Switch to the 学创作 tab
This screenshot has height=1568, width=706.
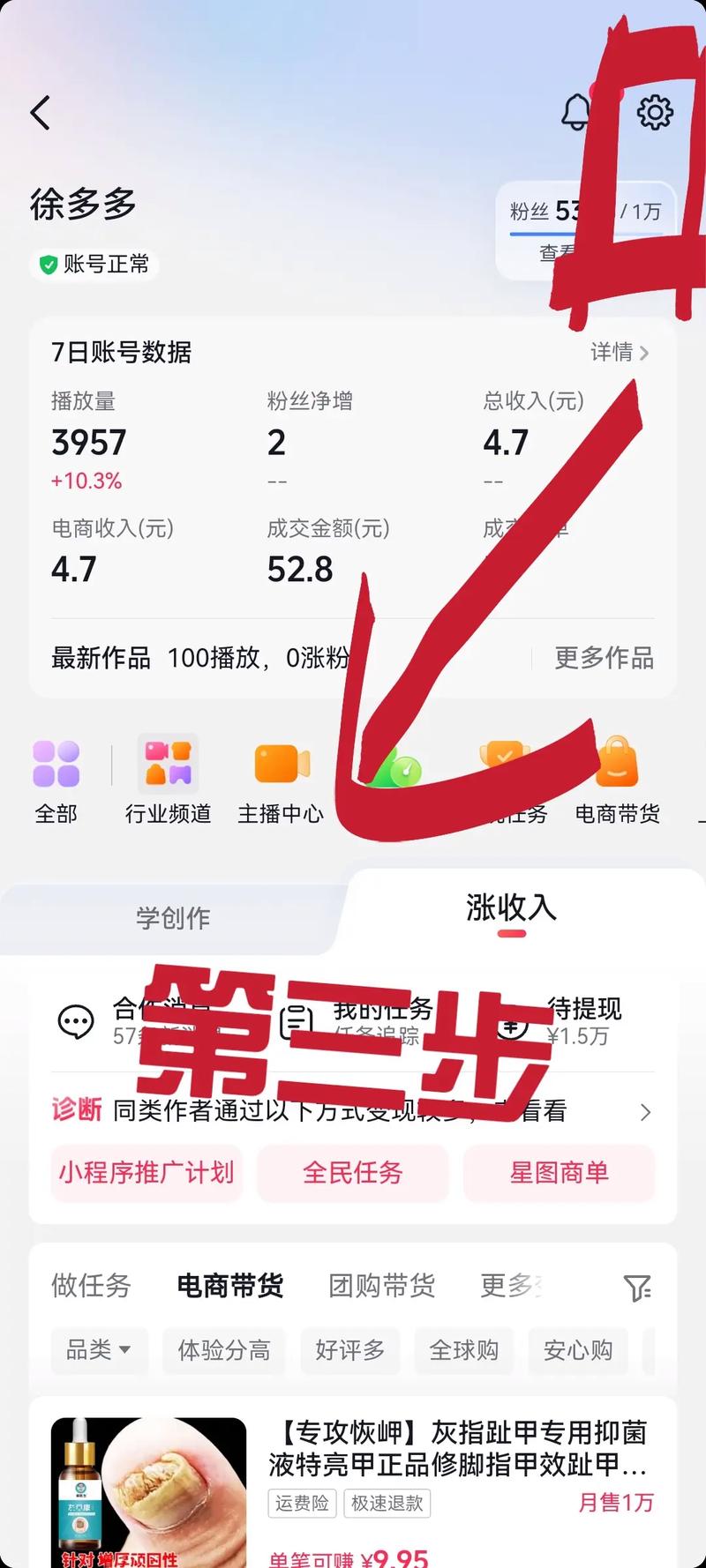point(170,917)
